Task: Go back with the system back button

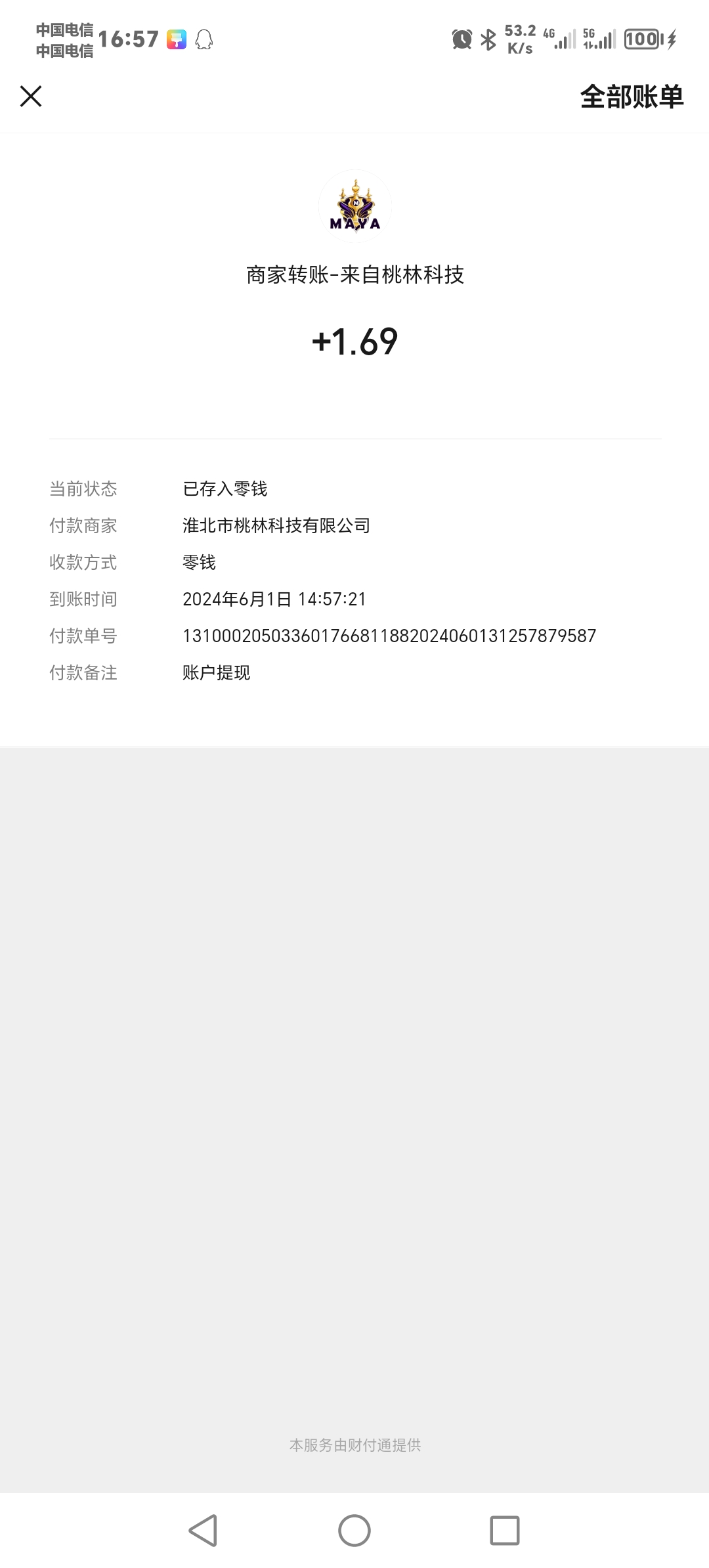Action: coord(203,1531)
